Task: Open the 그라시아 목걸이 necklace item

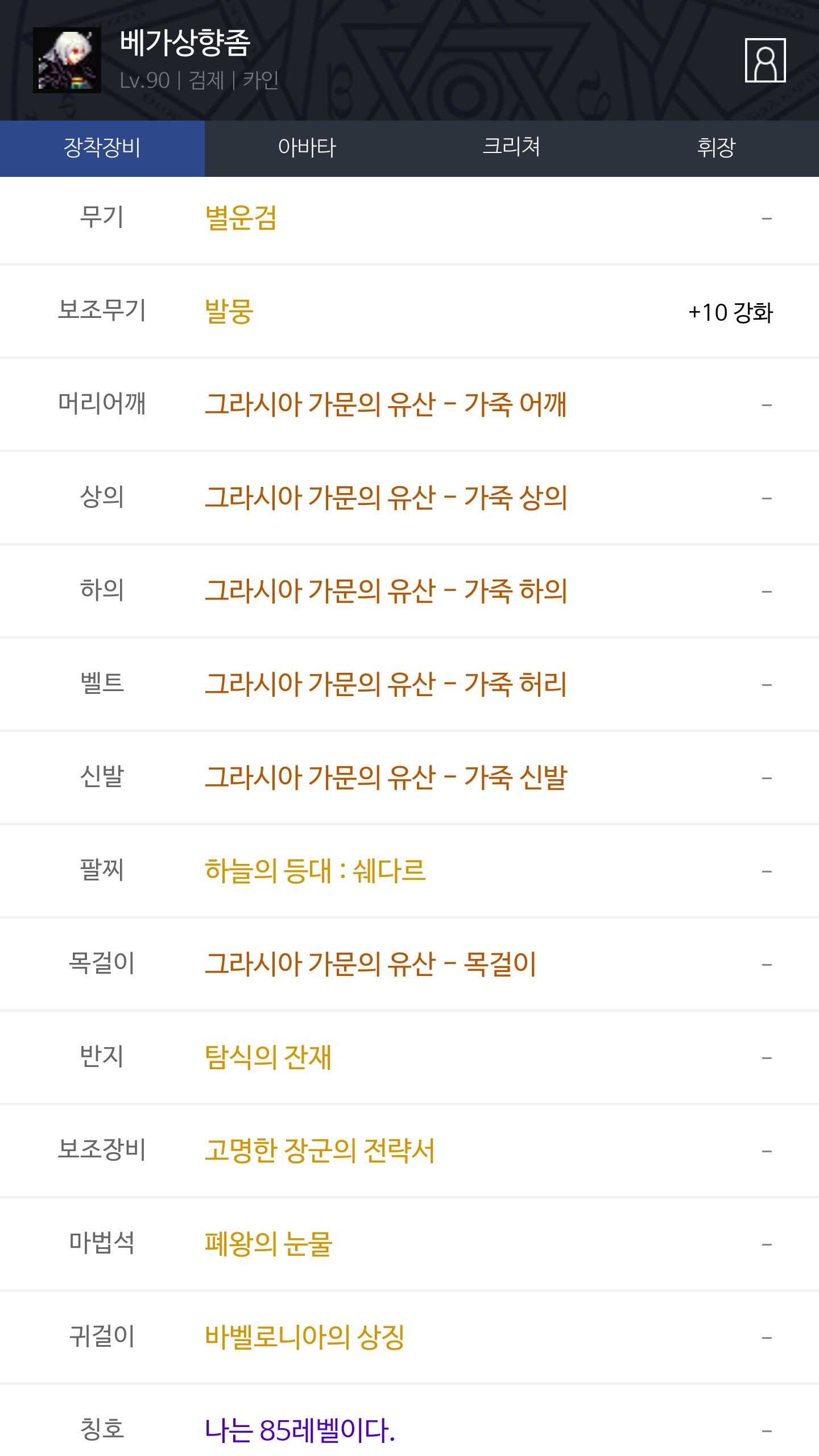Action: coord(370,964)
